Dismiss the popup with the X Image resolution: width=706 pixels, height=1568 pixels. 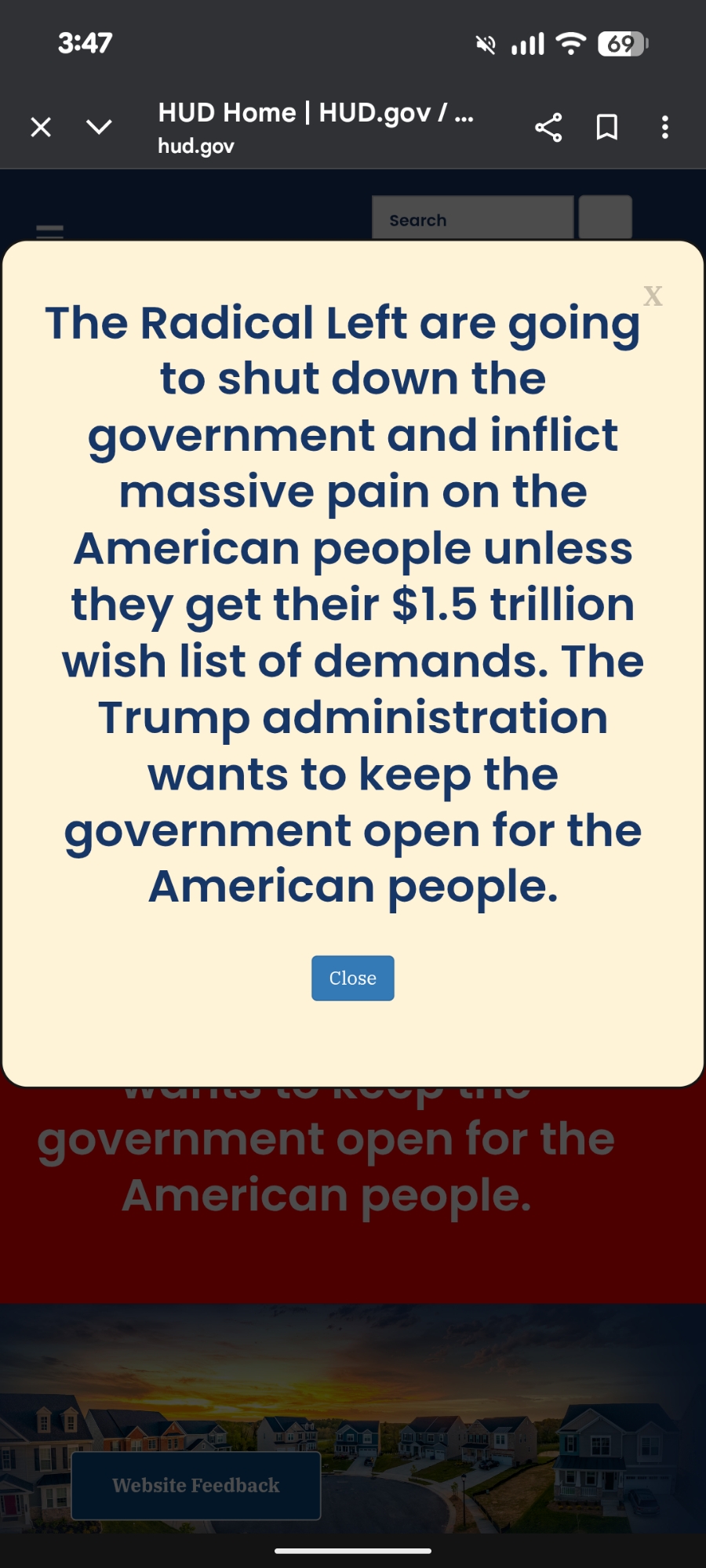[x=653, y=296]
